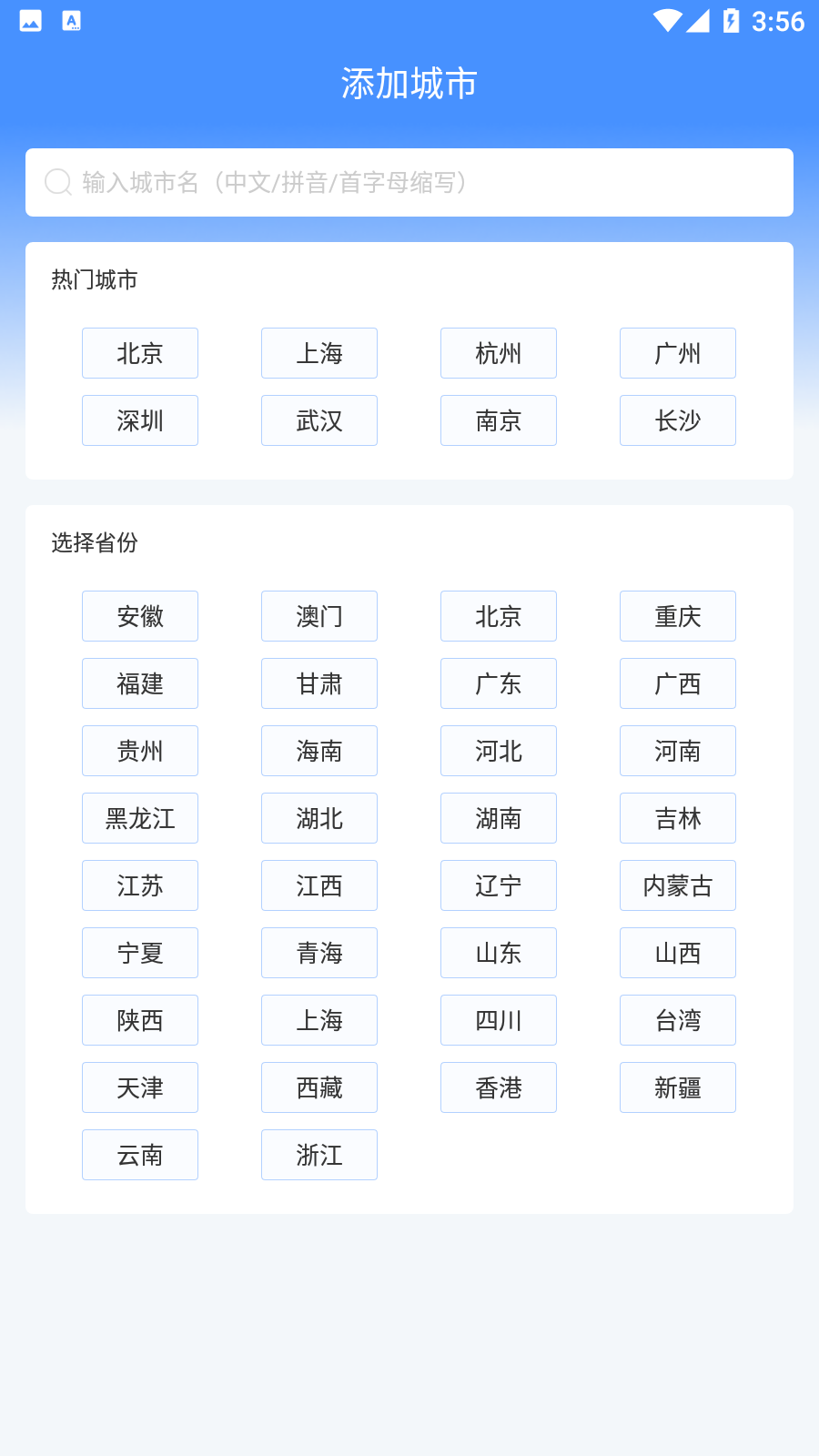This screenshot has height=1456, width=819.
Task: Select 上海 from hot cities
Action: coord(318,353)
